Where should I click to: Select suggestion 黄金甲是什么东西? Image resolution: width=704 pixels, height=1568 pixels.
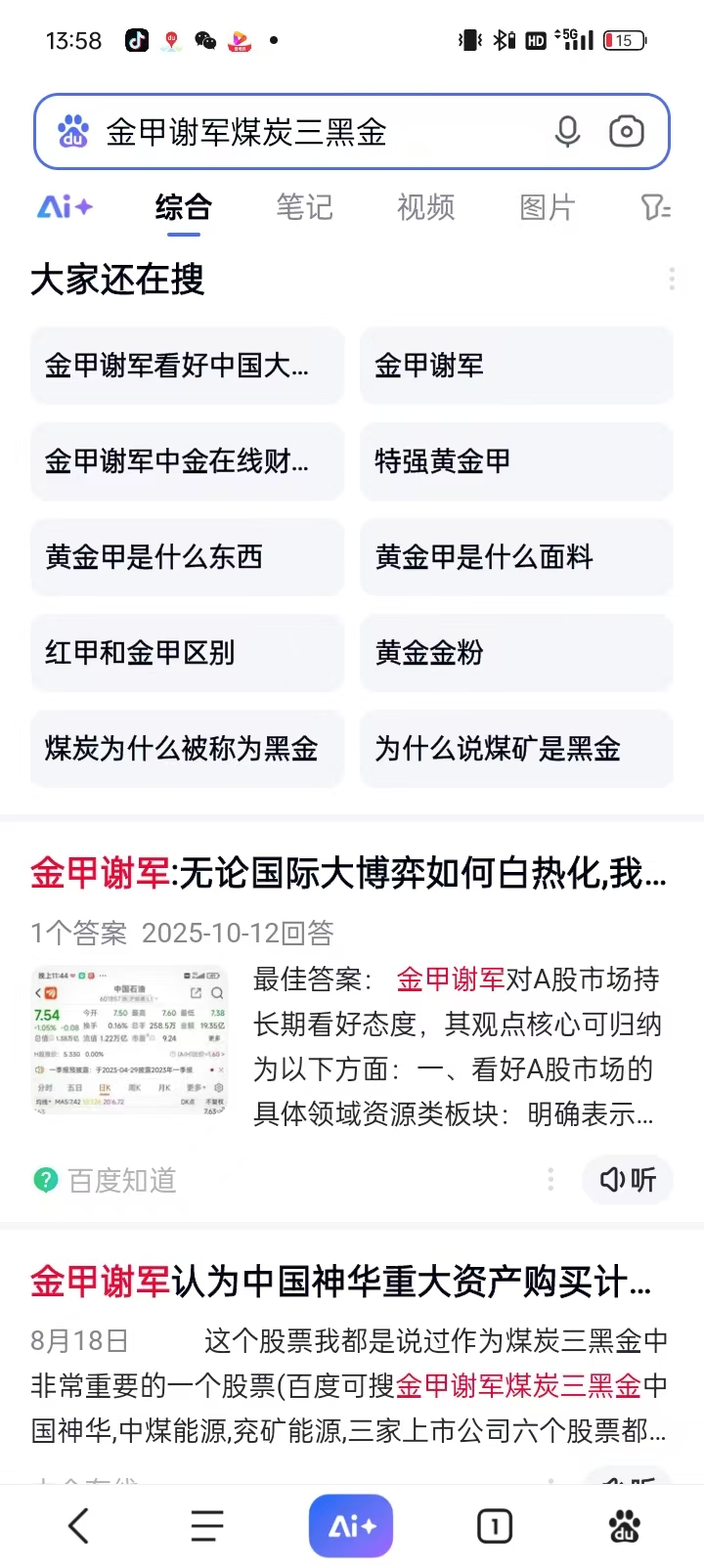pyautogui.click(x=187, y=557)
